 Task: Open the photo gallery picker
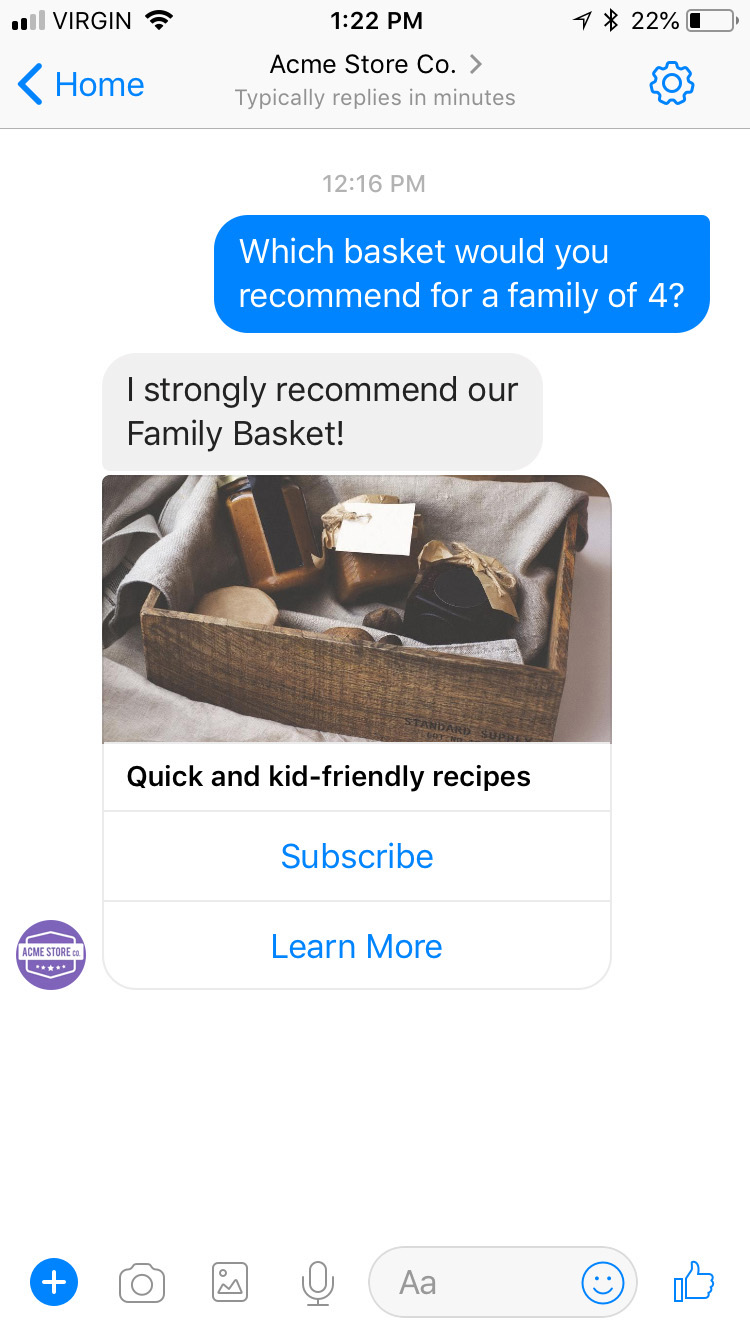pos(230,1282)
